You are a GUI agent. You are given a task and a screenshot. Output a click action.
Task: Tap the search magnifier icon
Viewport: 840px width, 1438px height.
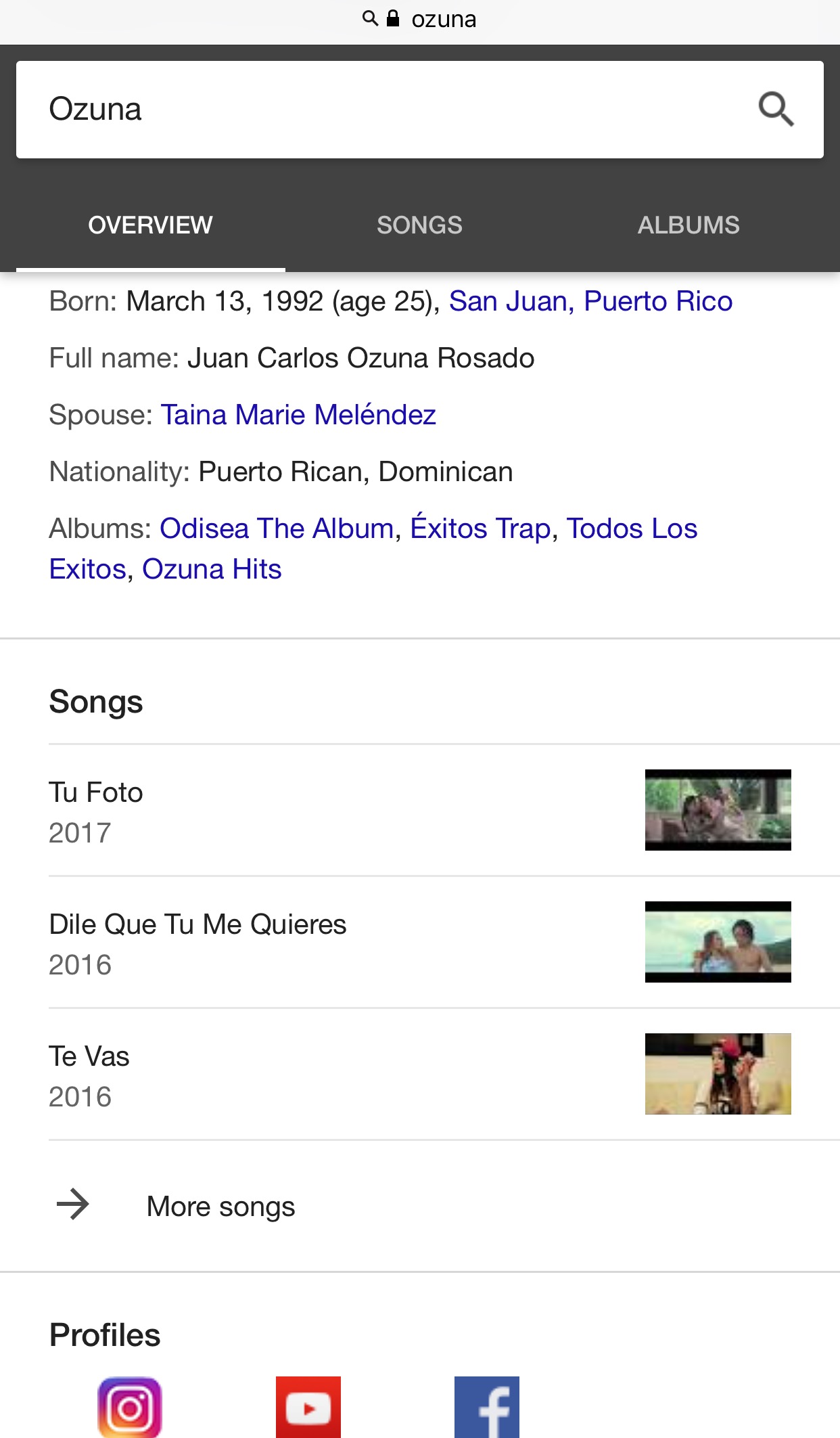point(775,110)
